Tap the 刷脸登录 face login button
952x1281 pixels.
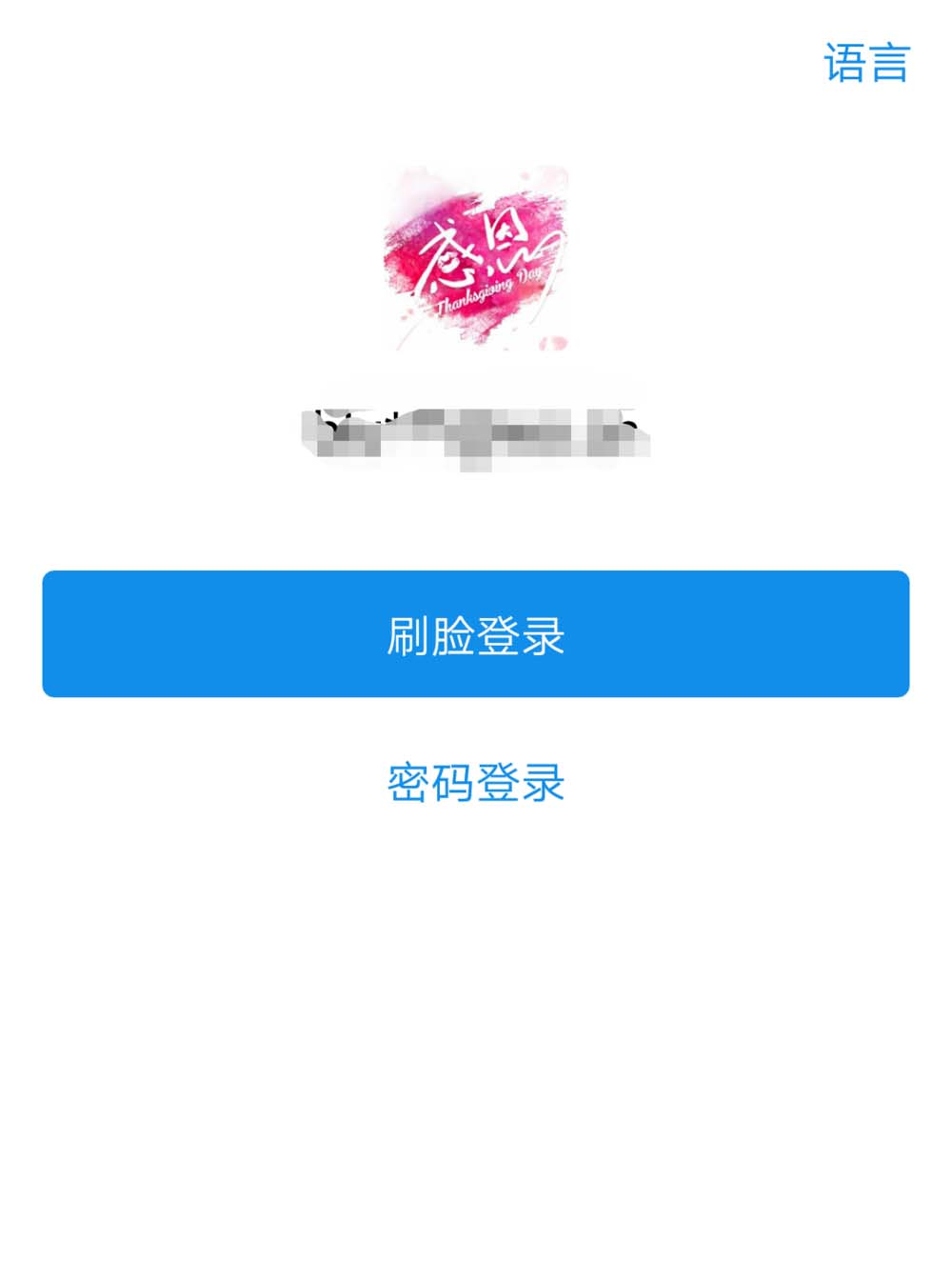click(x=476, y=634)
